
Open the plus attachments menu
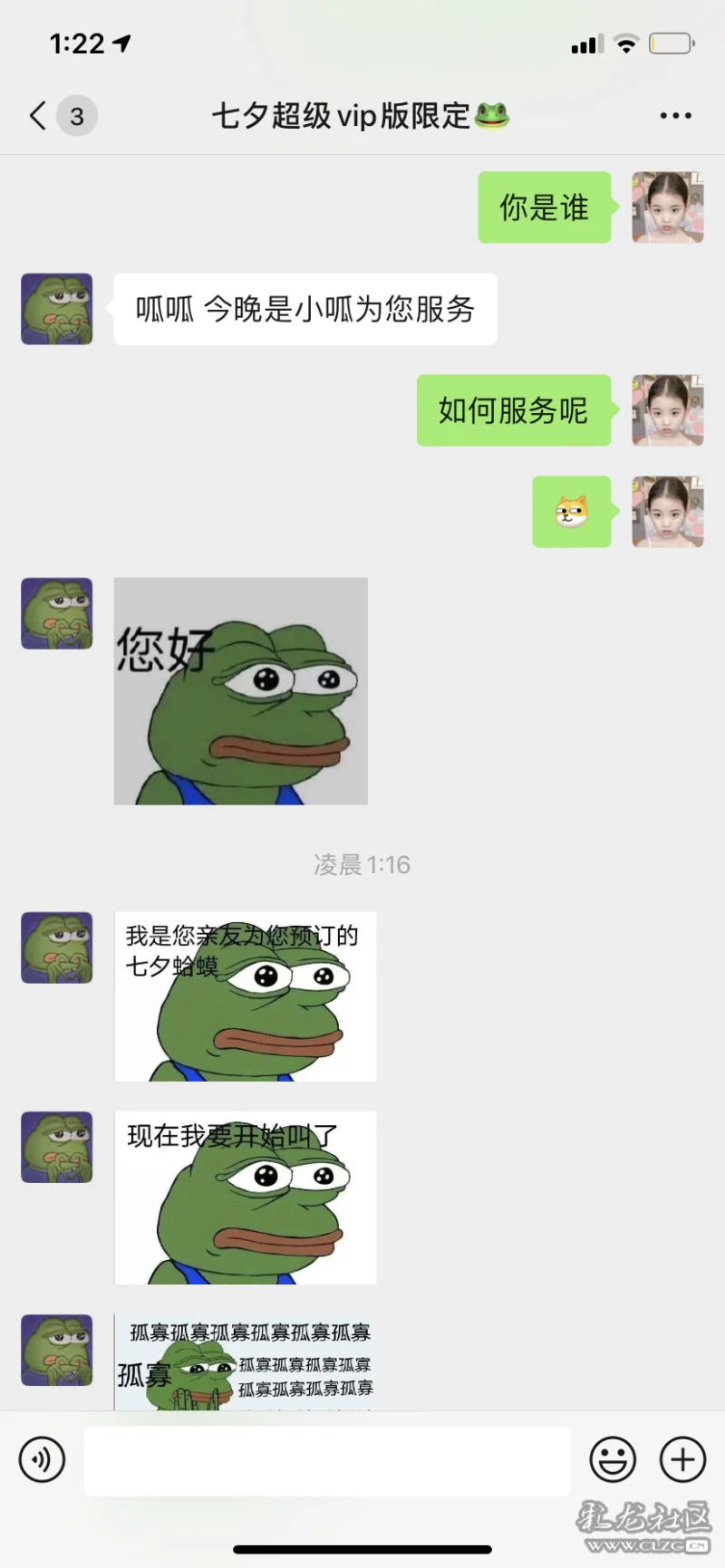(682, 1460)
